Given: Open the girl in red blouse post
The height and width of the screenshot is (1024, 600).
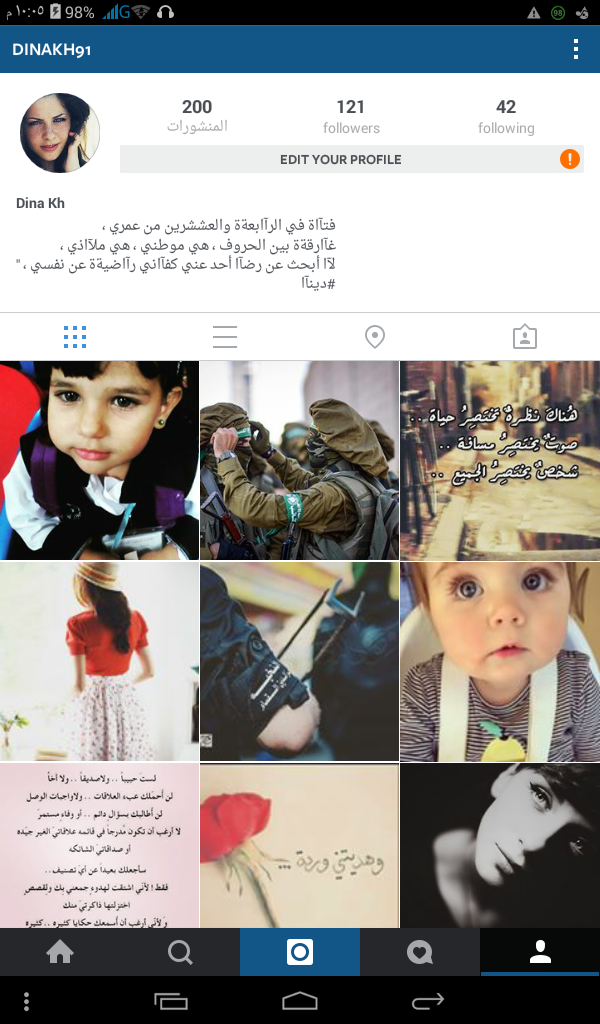Looking at the screenshot, I should [x=99, y=662].
